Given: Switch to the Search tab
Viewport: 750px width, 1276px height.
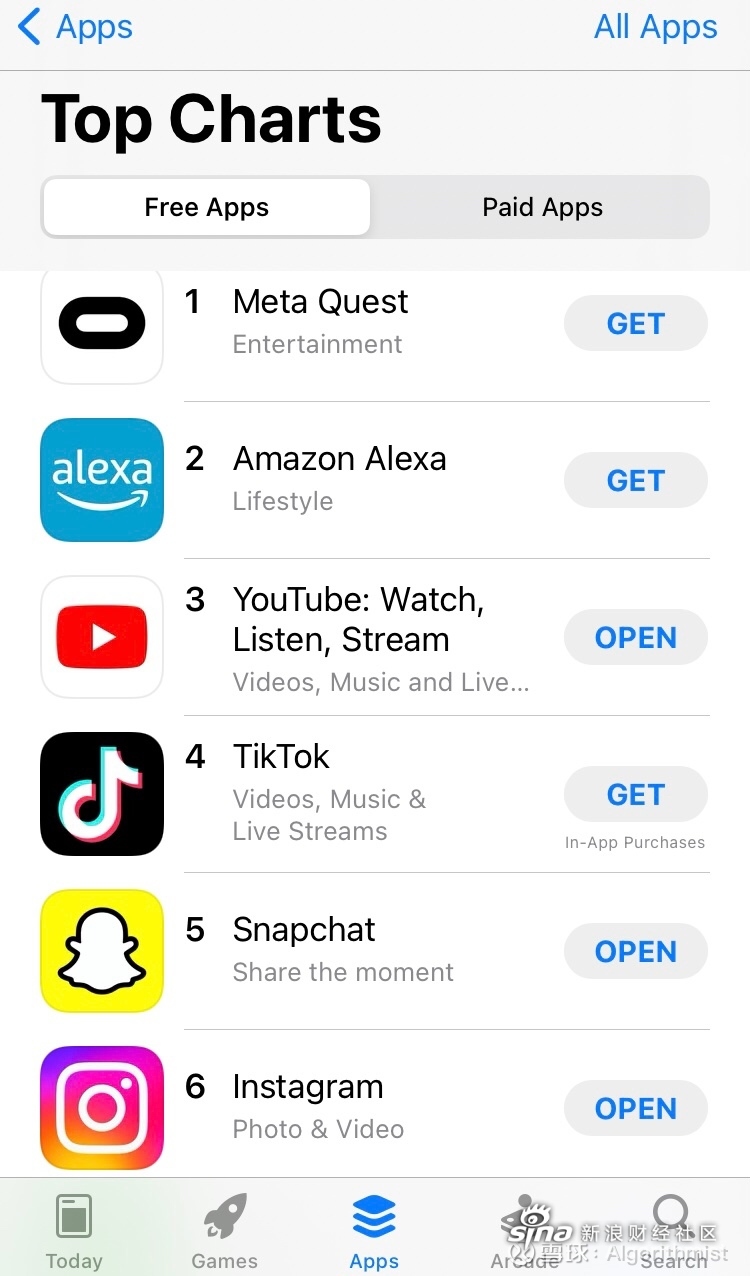Looking at the screenshot, I should [672, 1231].
